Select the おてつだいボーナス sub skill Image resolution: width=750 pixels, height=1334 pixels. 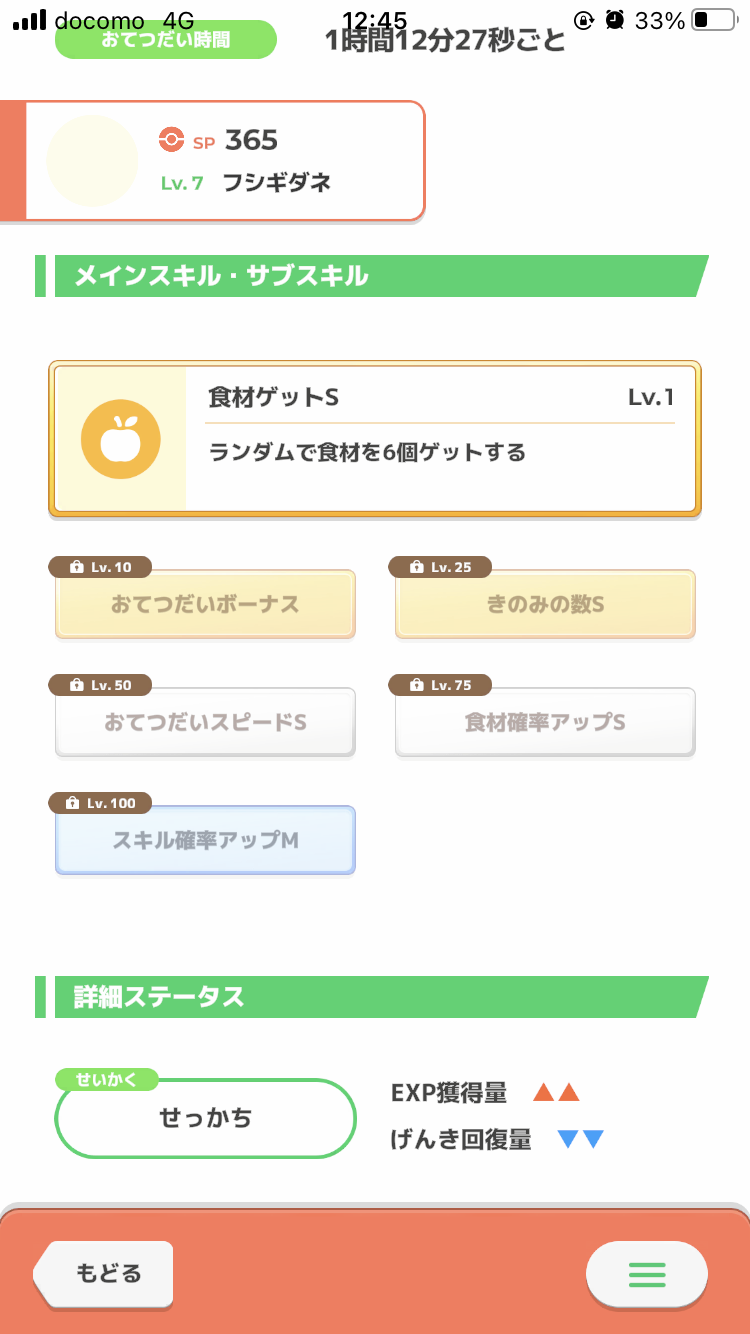tap(205, 604)
